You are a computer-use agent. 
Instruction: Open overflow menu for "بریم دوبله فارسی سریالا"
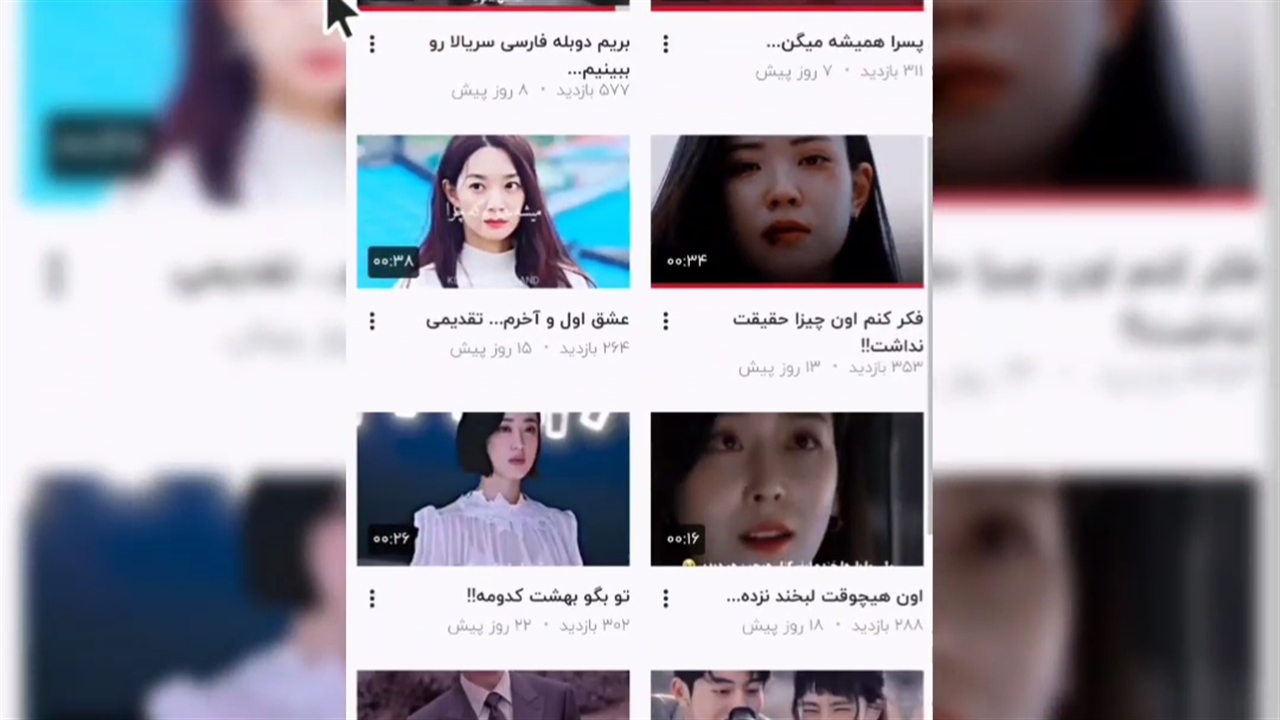(x=372, y=44)
